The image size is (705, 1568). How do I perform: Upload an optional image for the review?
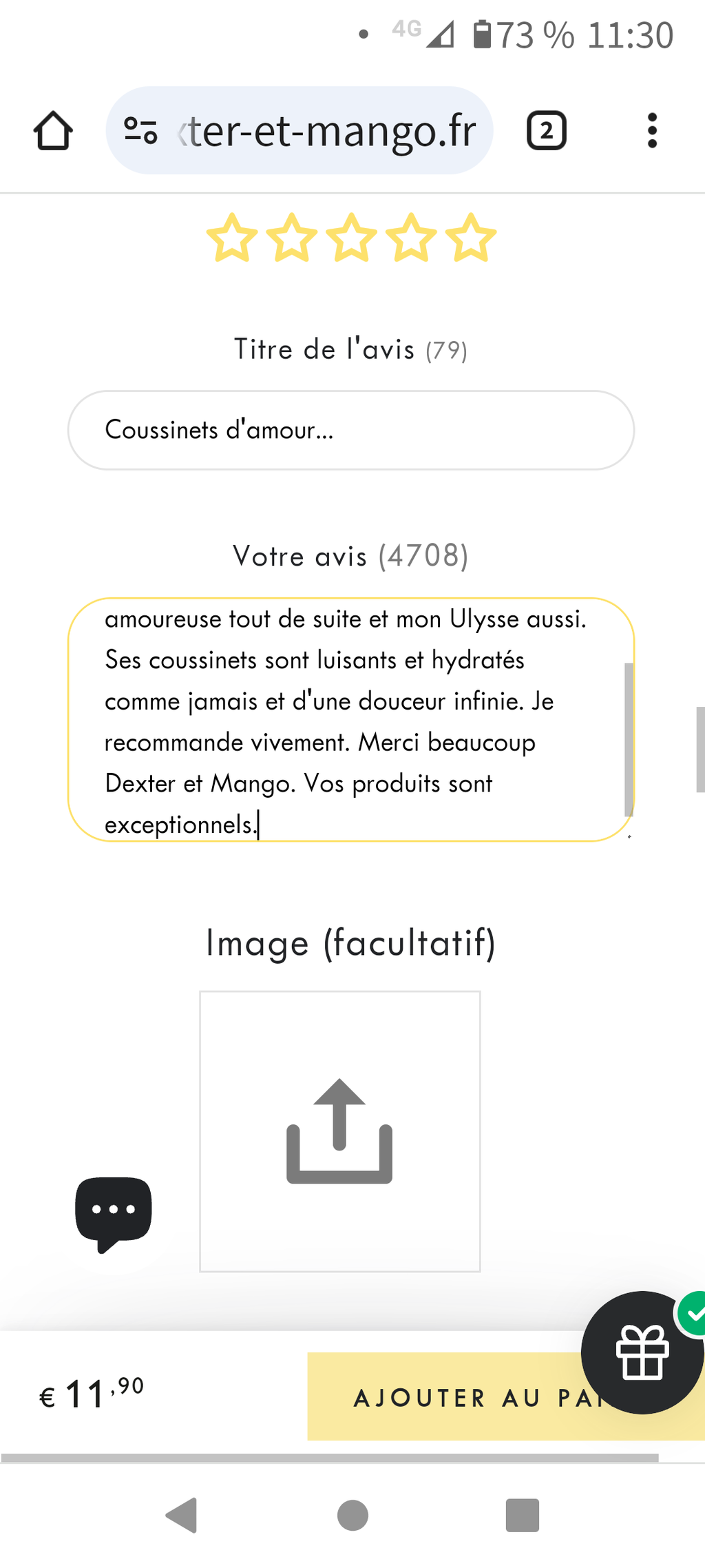pyautogui.click(x=340, y=1131)
